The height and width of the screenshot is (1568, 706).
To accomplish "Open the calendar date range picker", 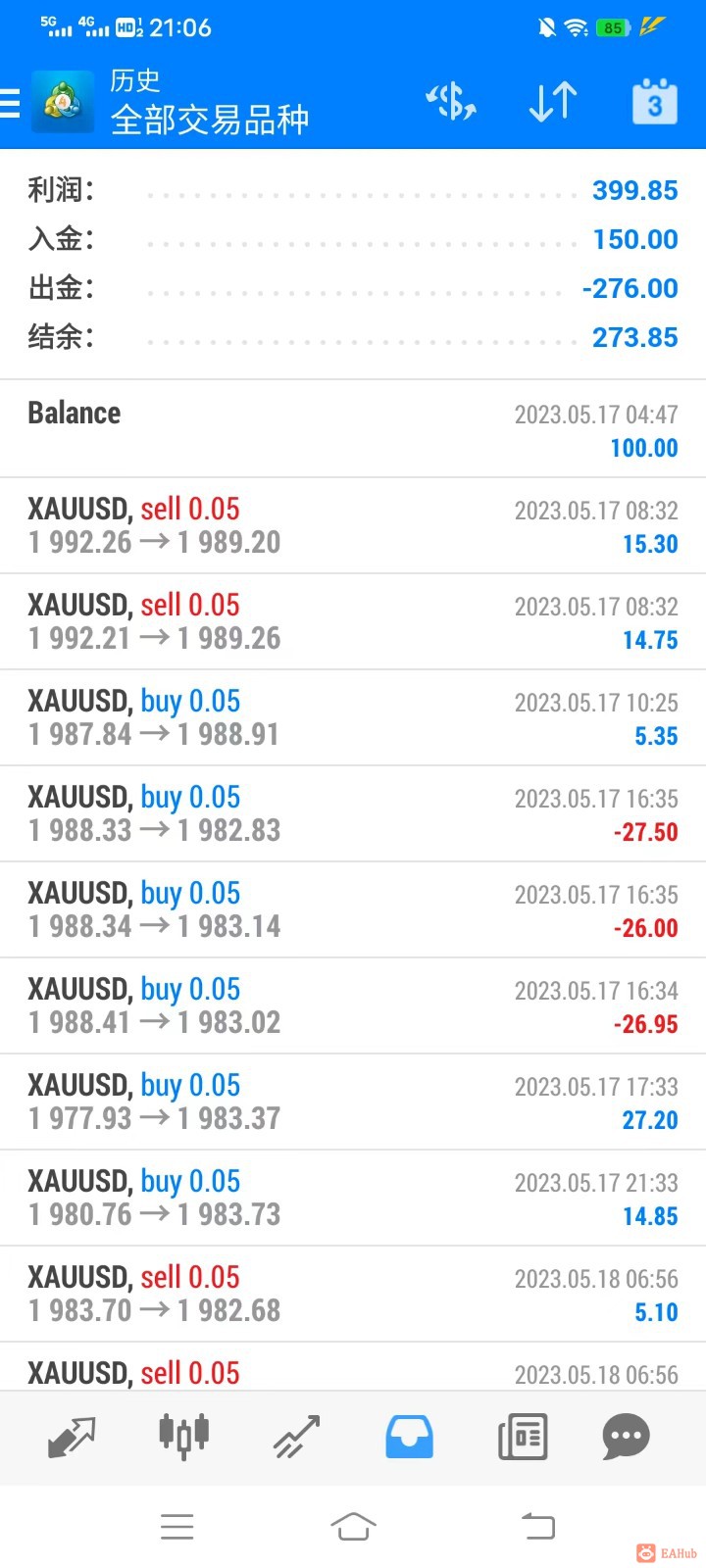I will 654,102.
